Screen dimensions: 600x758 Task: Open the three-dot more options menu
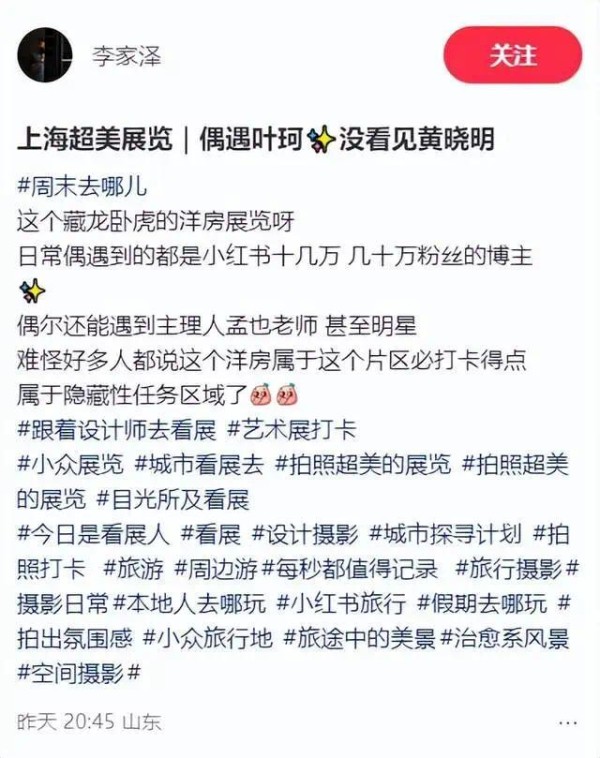[x=567, y=721]
